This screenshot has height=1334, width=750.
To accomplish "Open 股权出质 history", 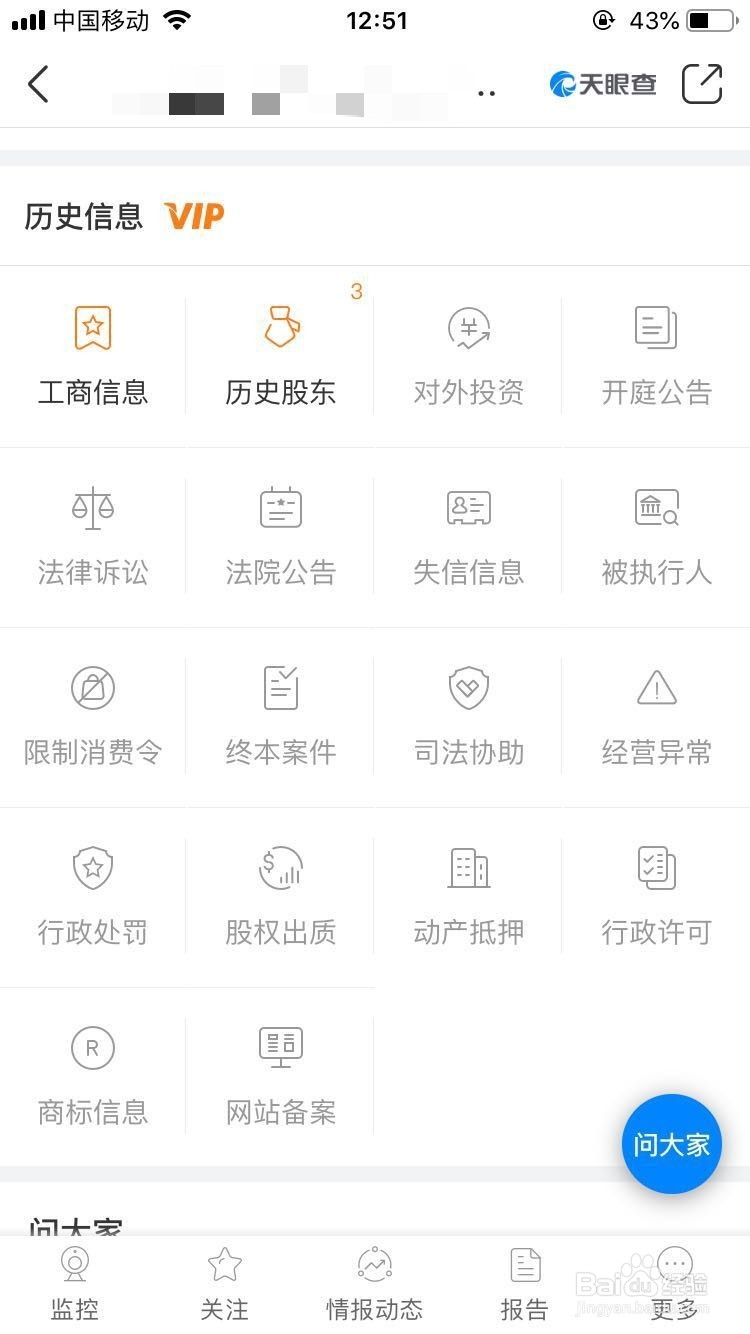I will pos(281,897).
